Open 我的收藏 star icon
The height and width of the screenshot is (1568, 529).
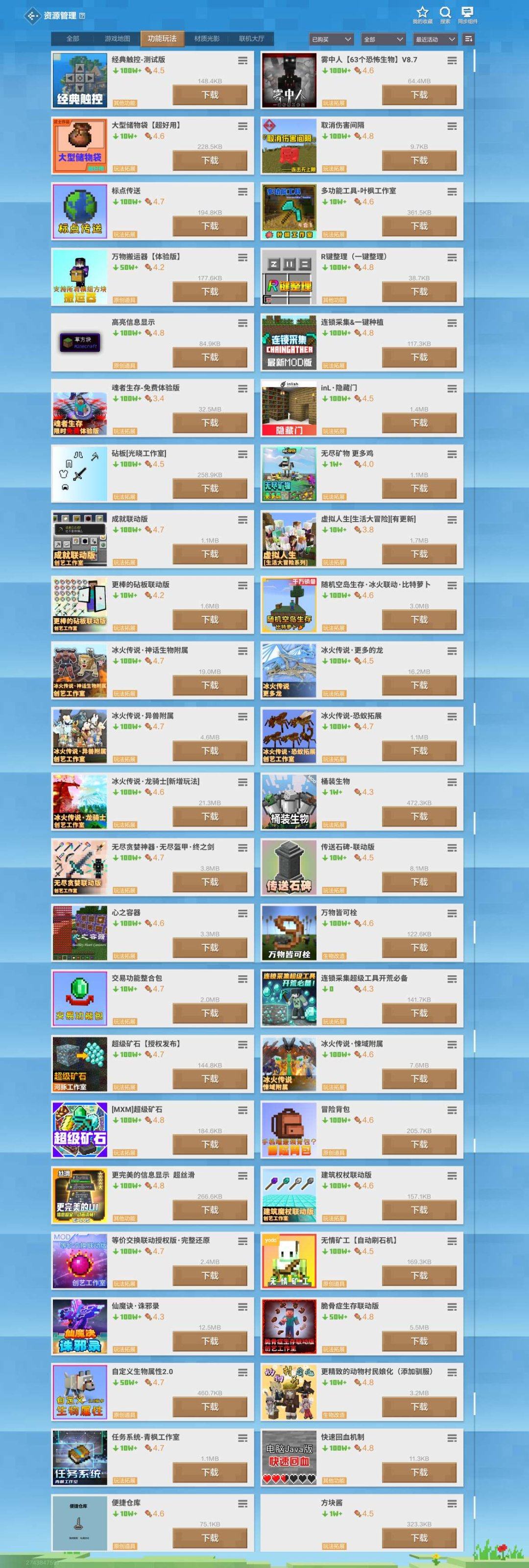pos(422,13)
